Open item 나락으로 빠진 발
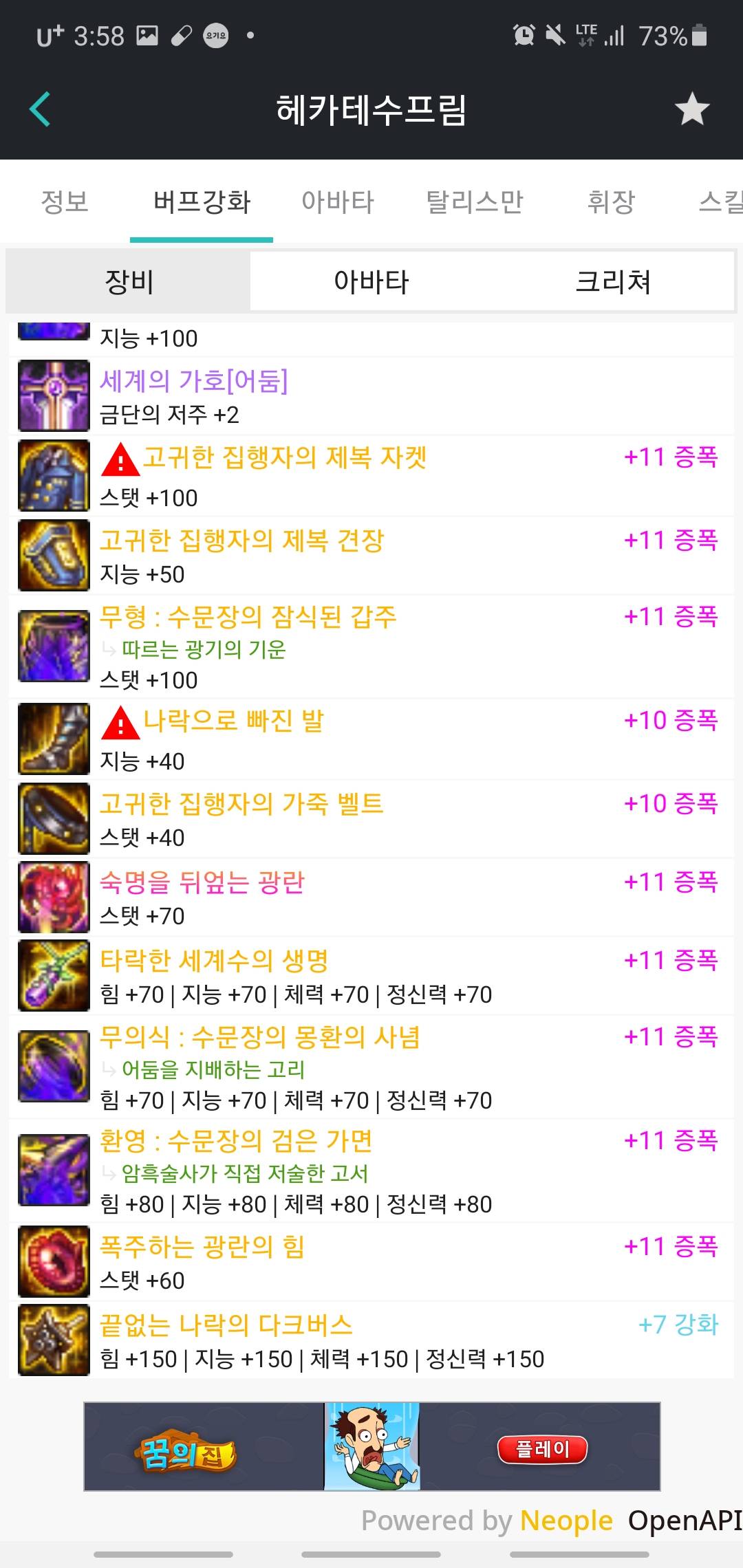 click(371, 739)
